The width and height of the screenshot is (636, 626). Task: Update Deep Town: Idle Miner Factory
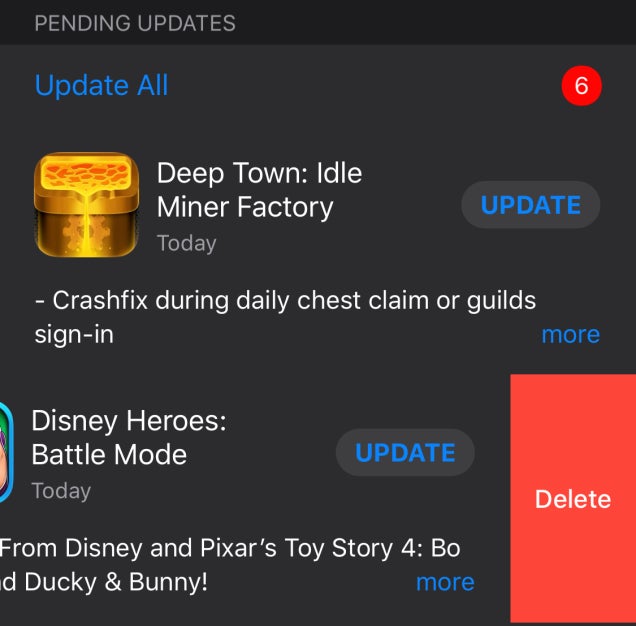[x=530, y=205]
